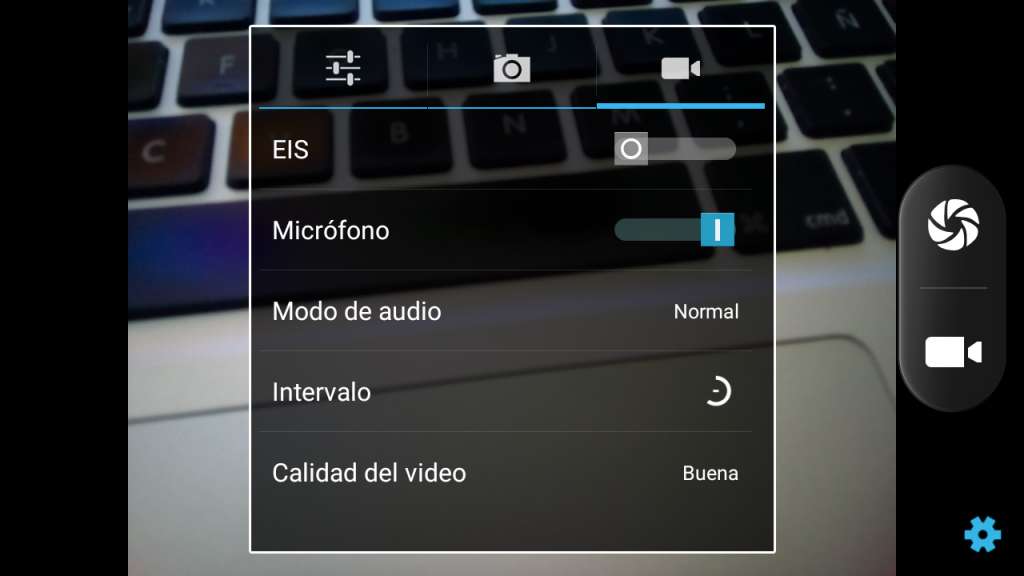Screen dimensions: 1024x576
Task: Start recording with the video button
Action: point(953,352)
